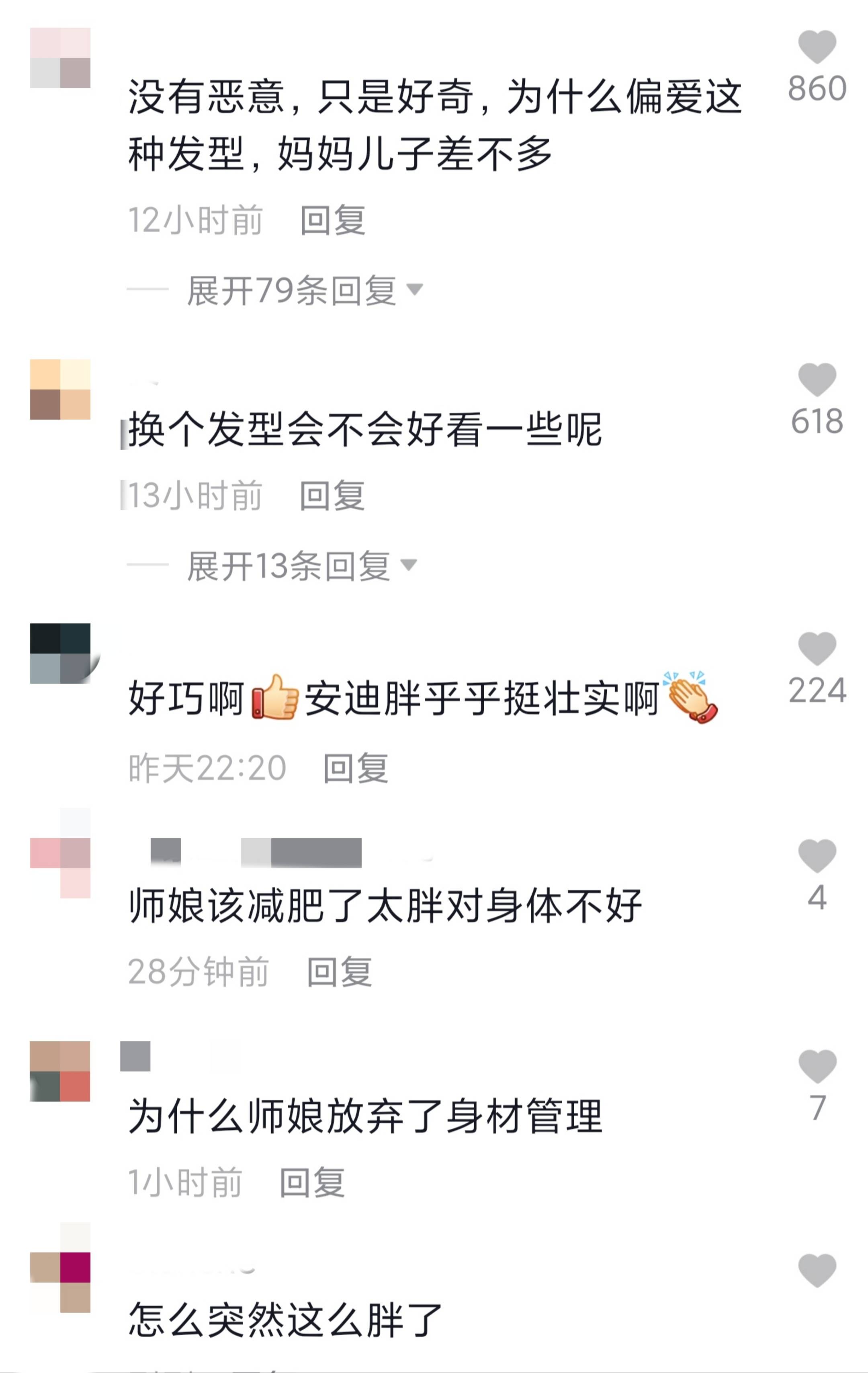Screen dimensions: 868x1373
Task: Reply to the comment posted 昨天22:20
Action: tap(355, 768)
